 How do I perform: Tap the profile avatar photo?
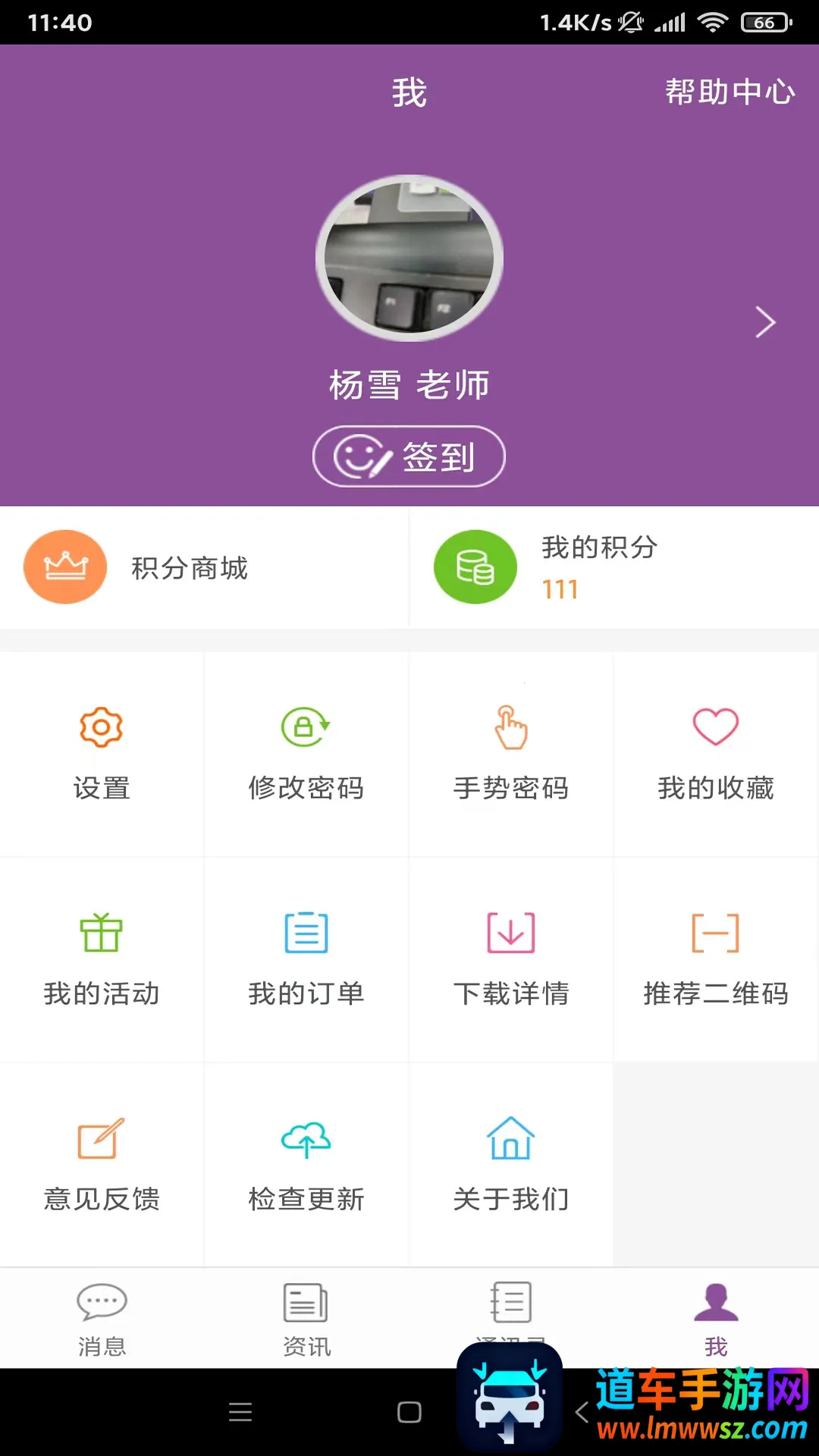tap(409, 258)
